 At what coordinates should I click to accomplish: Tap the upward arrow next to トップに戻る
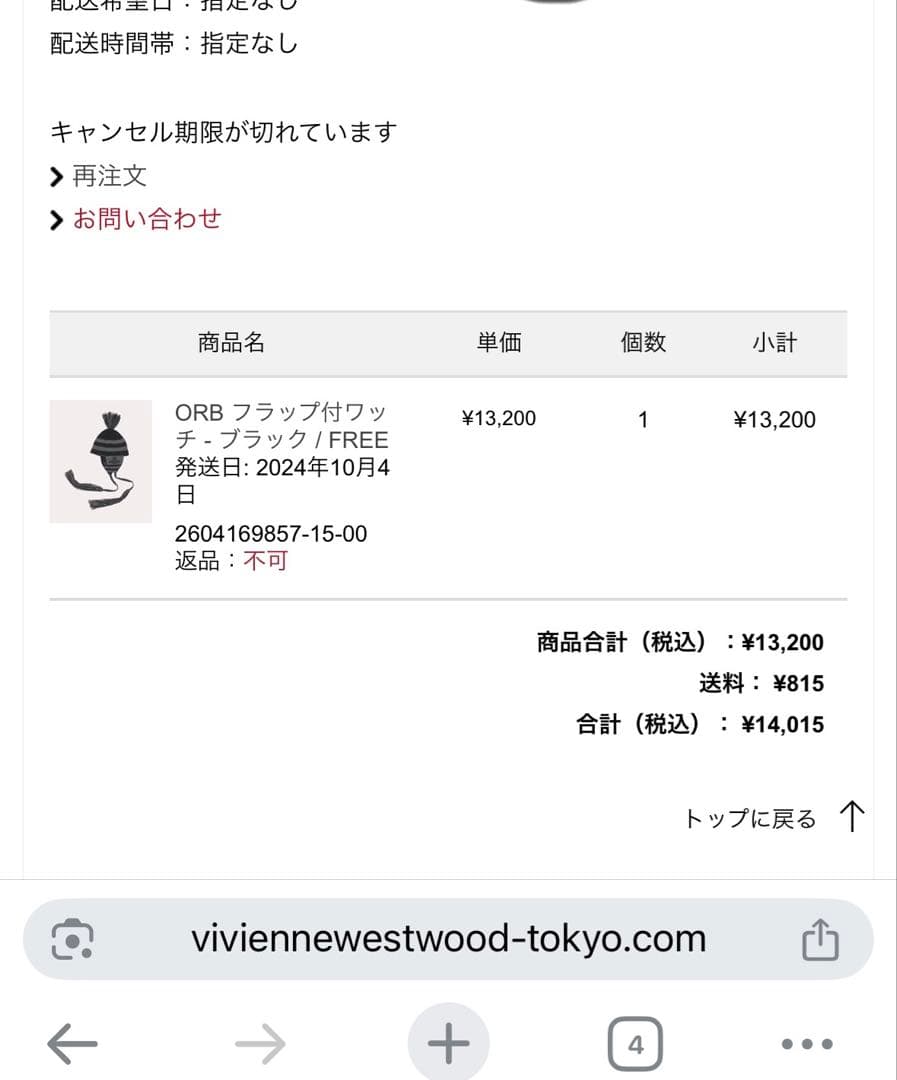[851, 817]
